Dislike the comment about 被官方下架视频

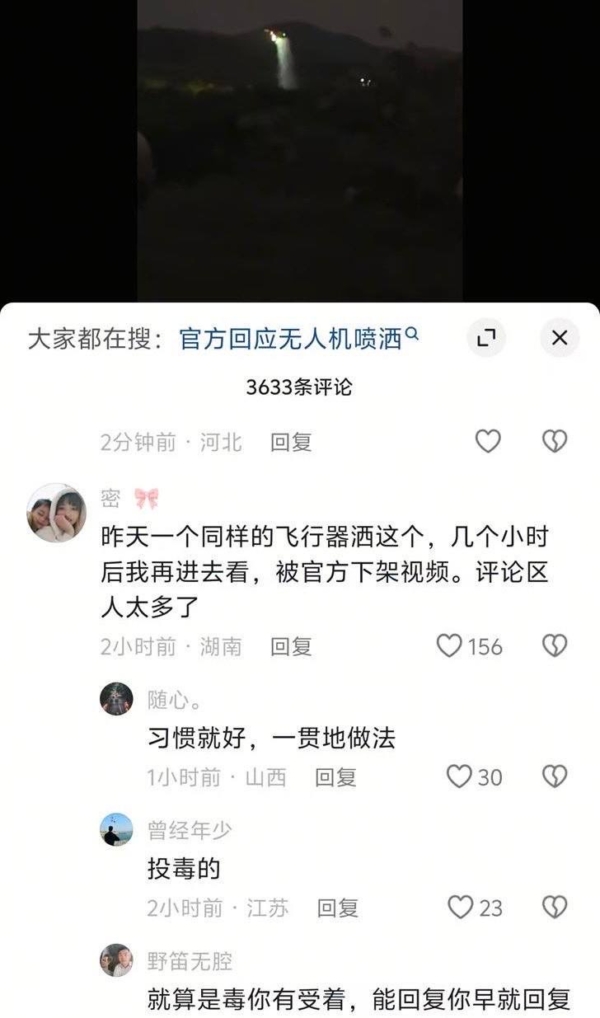tap(554, 646)
